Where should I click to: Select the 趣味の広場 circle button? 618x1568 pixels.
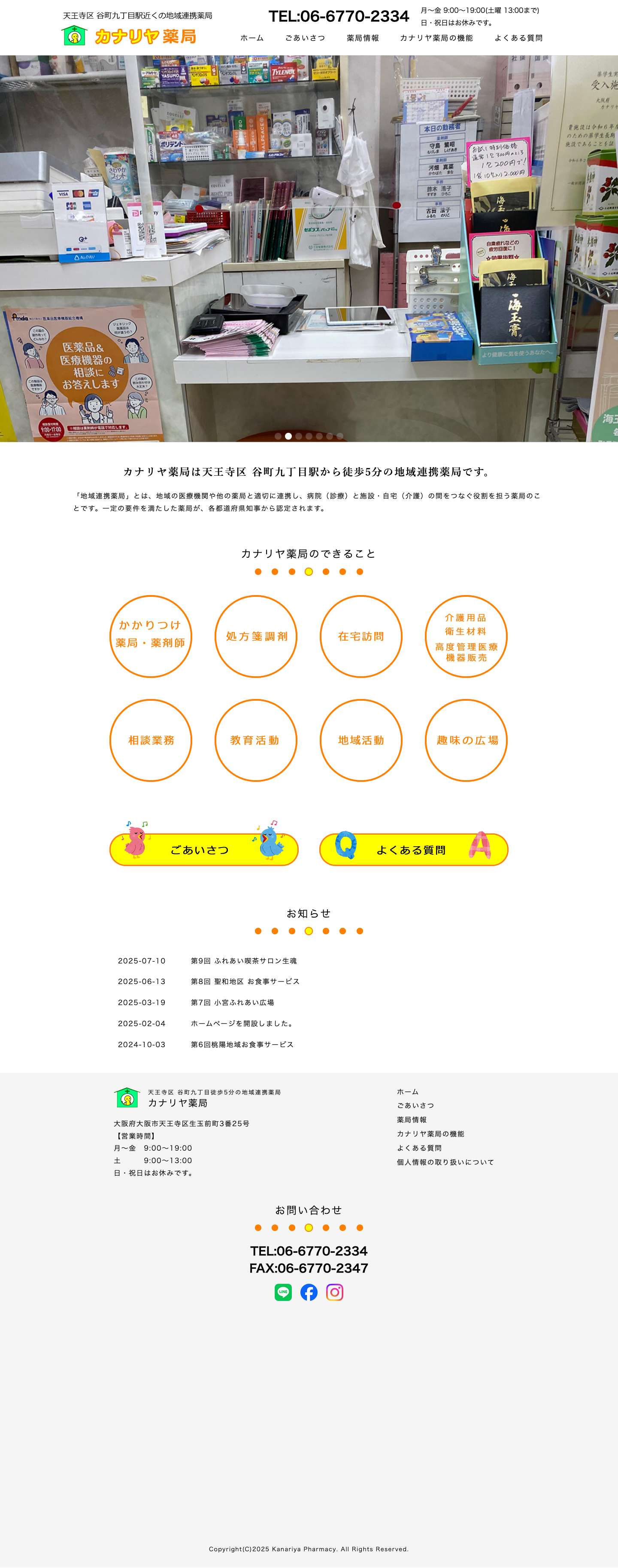[466, 740]
